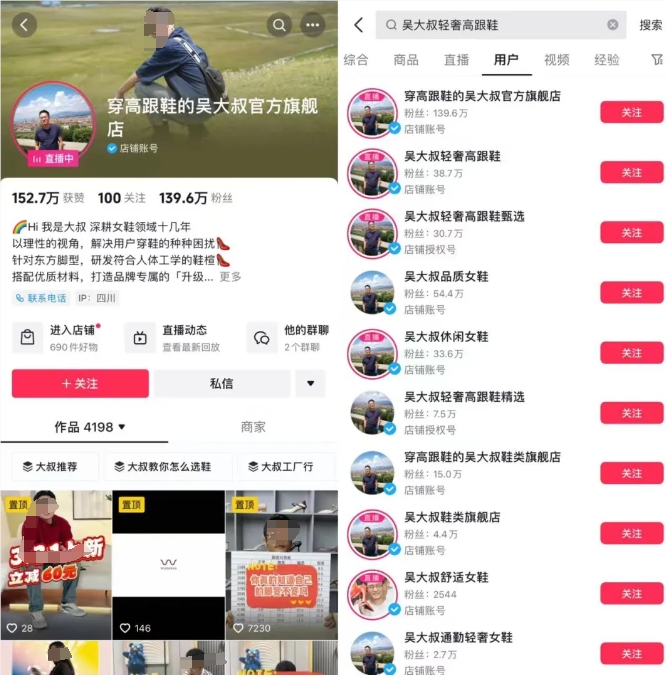The height and width of the screenshot is (678, 667).
Task: Switch to the 商品 tab
Action: click(406, 60)
